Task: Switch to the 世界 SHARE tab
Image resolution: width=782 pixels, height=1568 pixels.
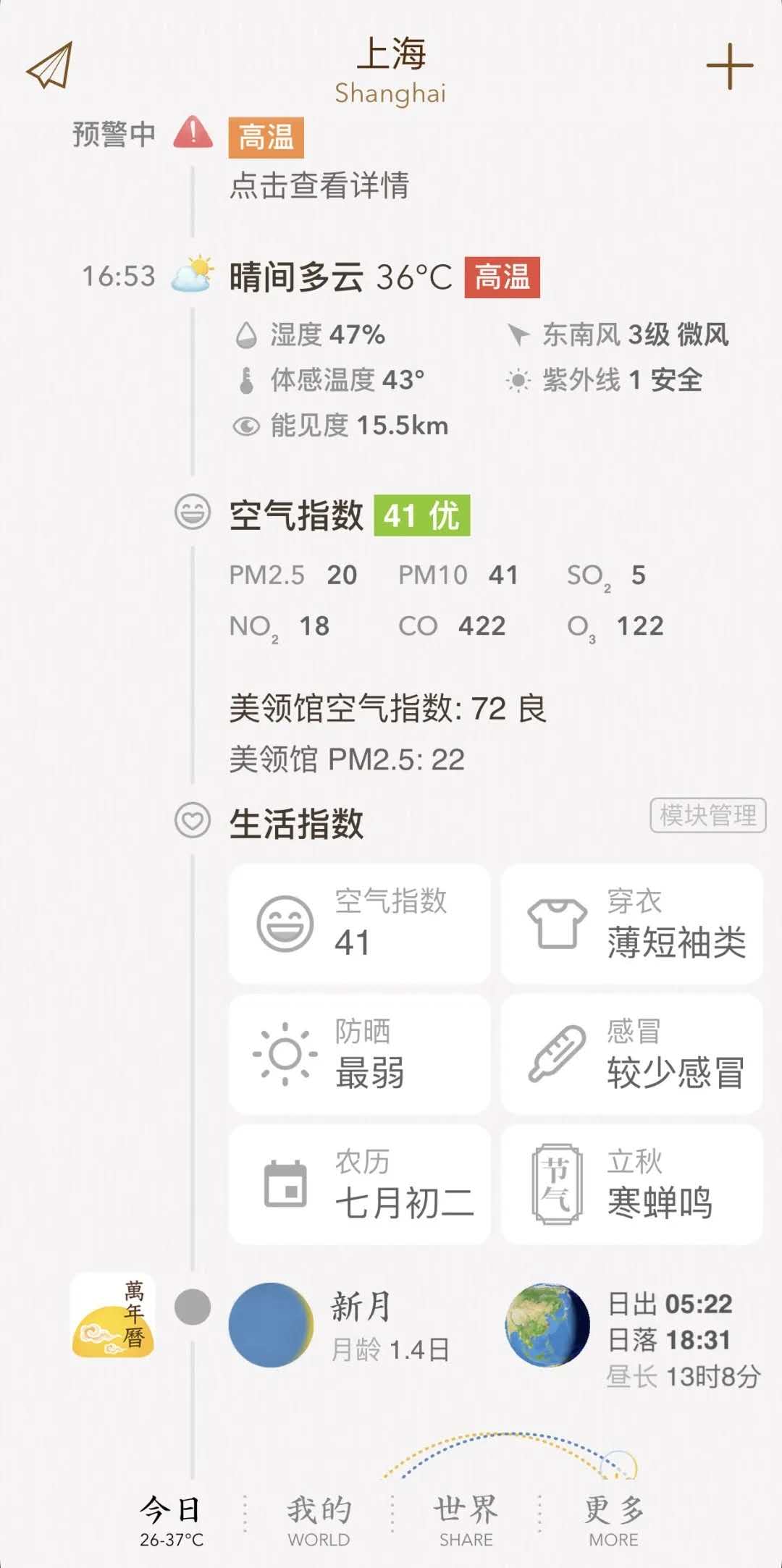Action: click(x=466, y=1520)
